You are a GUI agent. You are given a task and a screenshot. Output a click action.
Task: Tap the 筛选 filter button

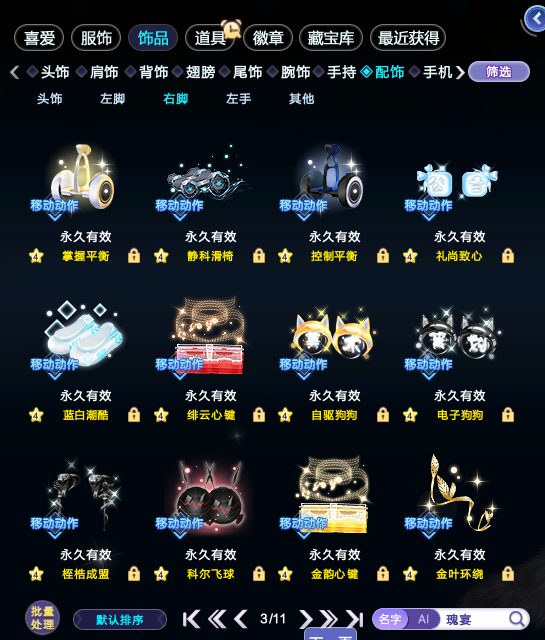(x=499, y=72)
